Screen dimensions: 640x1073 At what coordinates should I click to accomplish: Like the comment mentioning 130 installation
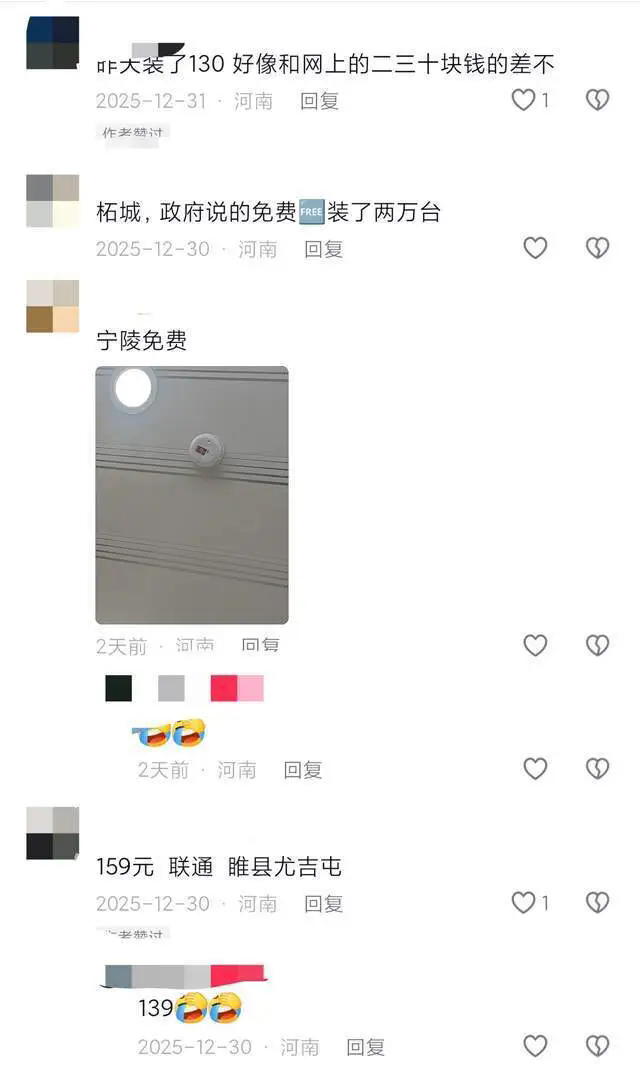(x=523, y=100)
